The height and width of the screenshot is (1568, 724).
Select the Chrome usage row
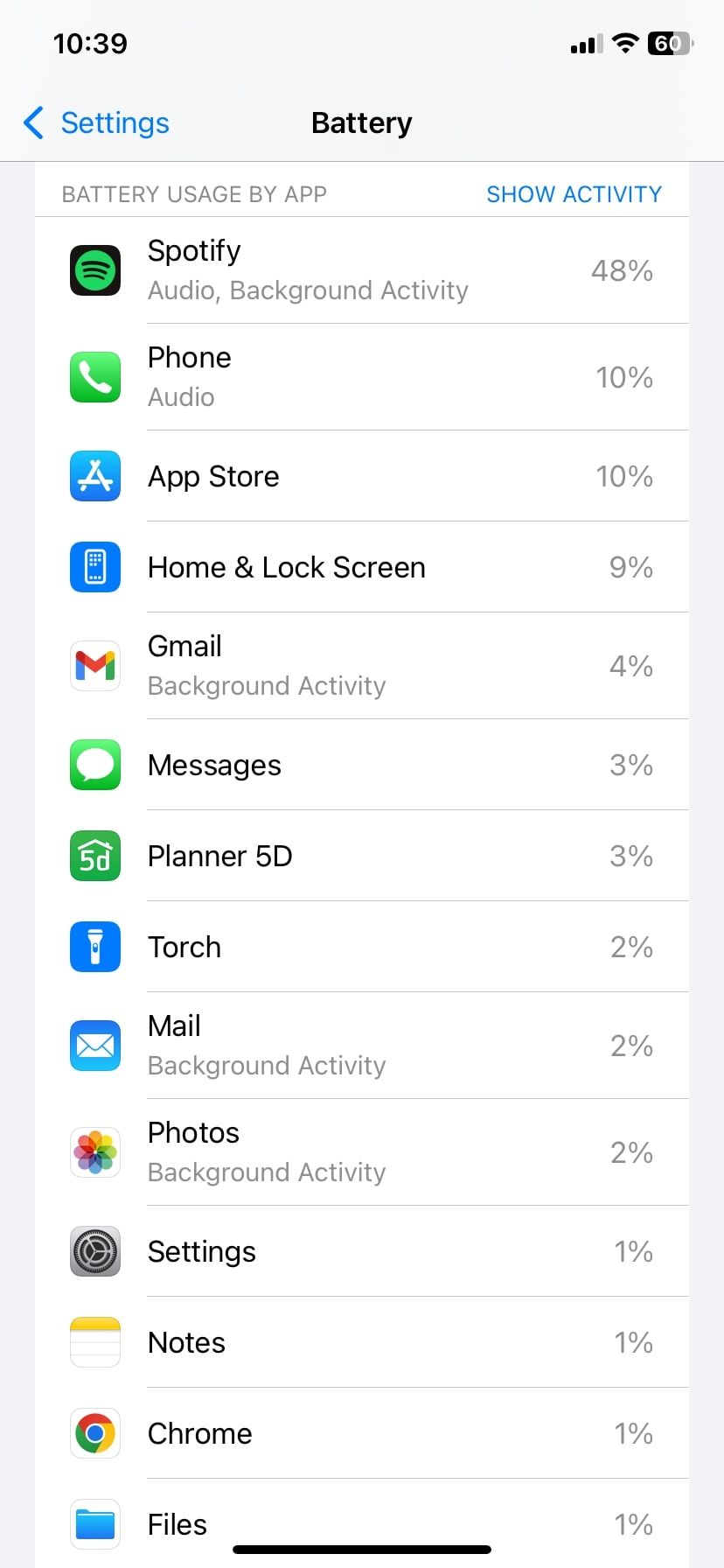361,1433
